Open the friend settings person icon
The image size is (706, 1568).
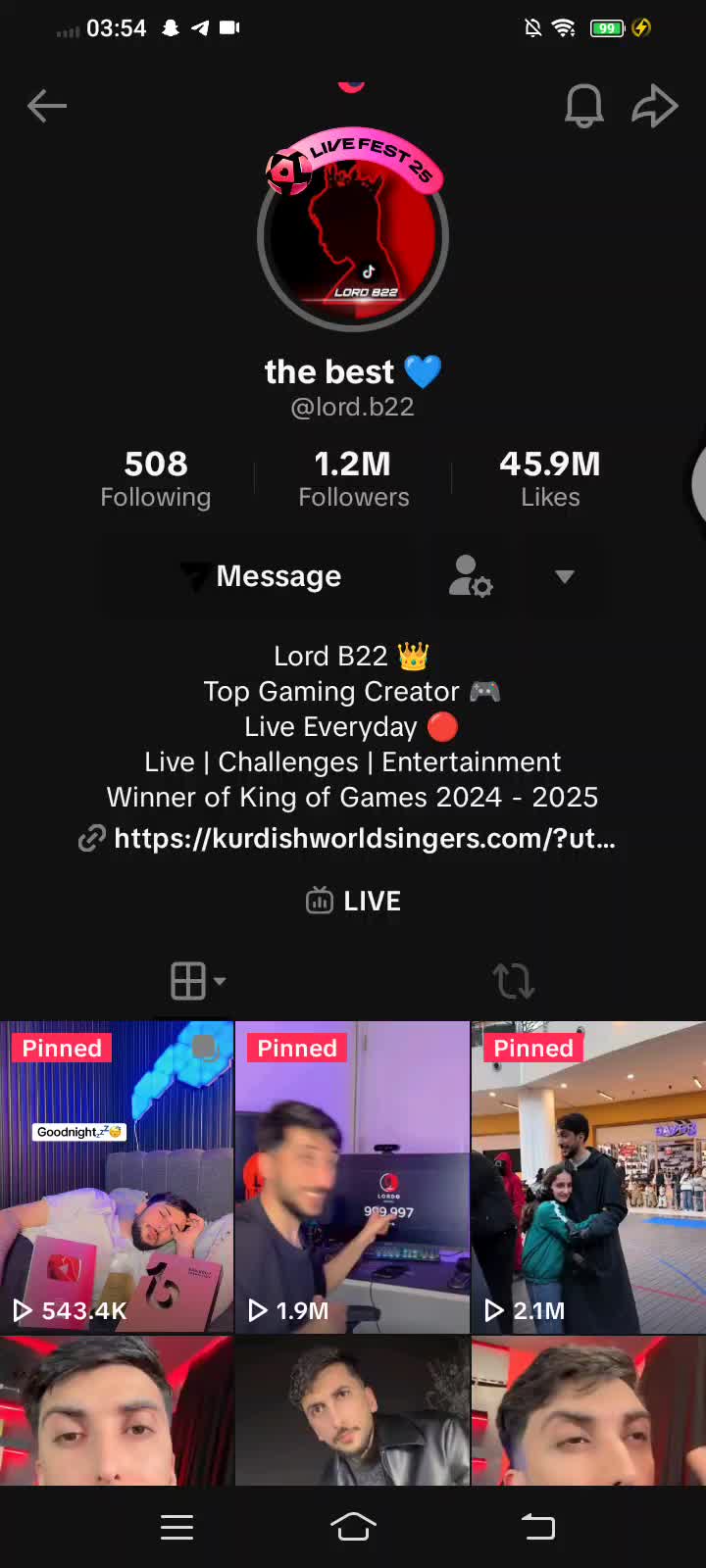(471, 576)
